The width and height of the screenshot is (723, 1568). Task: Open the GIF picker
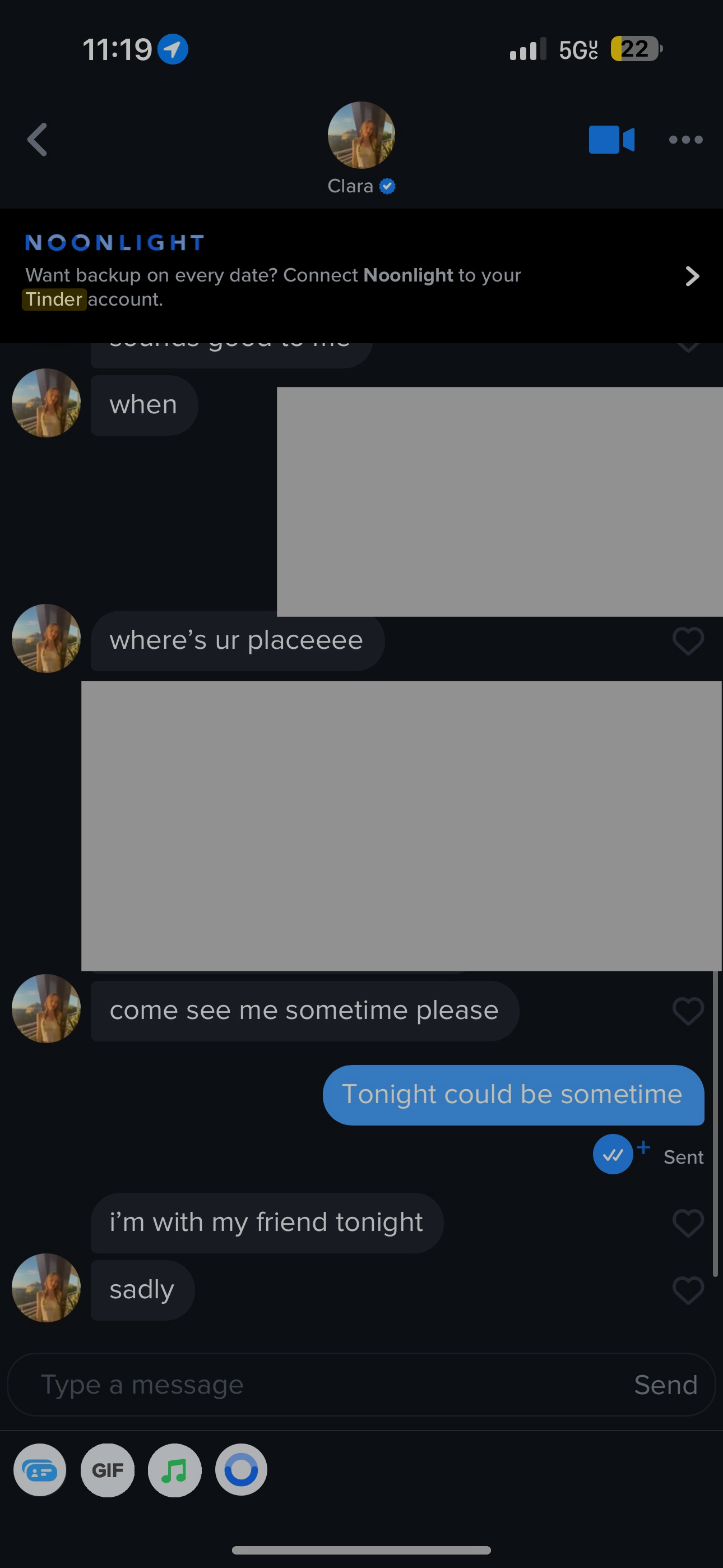[108, 1470]
